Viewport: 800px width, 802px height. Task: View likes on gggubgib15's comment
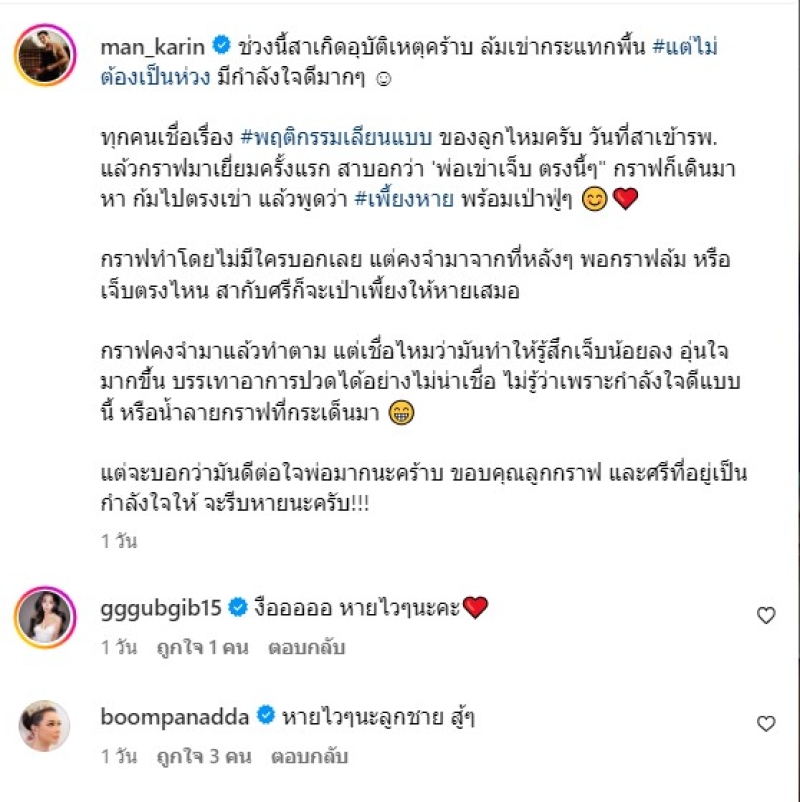coord(202,648)
